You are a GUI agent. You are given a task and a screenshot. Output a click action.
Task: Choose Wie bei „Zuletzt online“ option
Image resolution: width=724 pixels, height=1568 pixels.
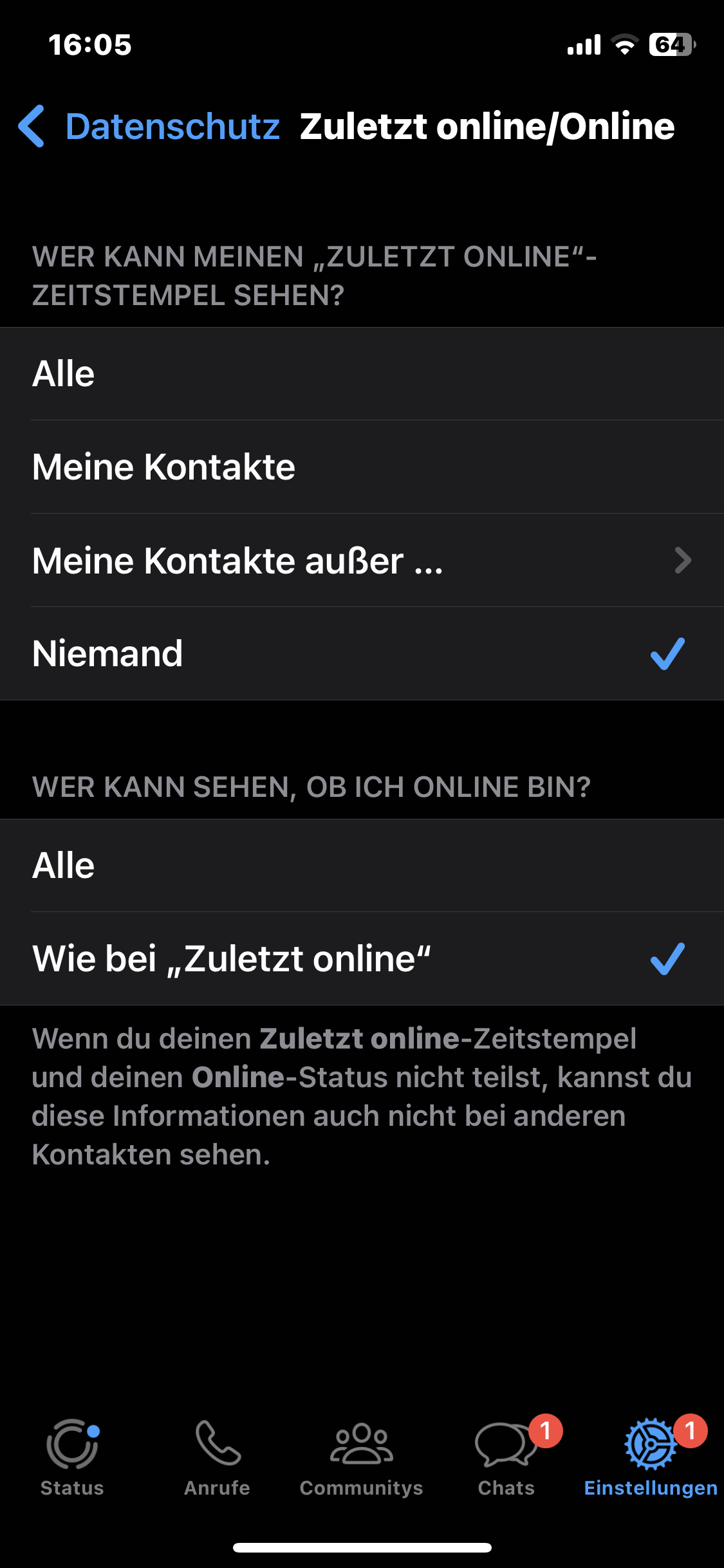[x=362, y=958]
